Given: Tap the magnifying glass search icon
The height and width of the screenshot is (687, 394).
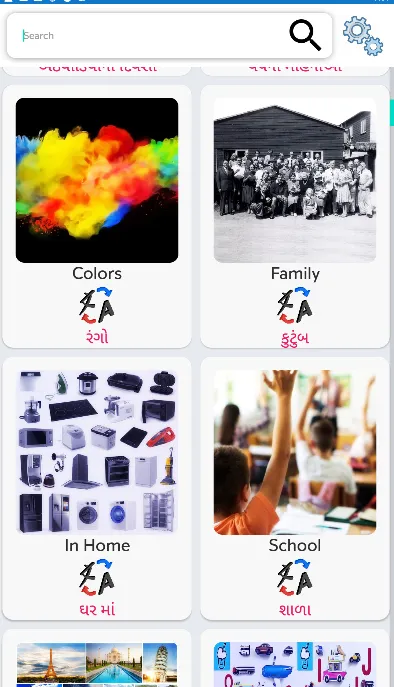Looking at the screenshot, I should (305, 35).
